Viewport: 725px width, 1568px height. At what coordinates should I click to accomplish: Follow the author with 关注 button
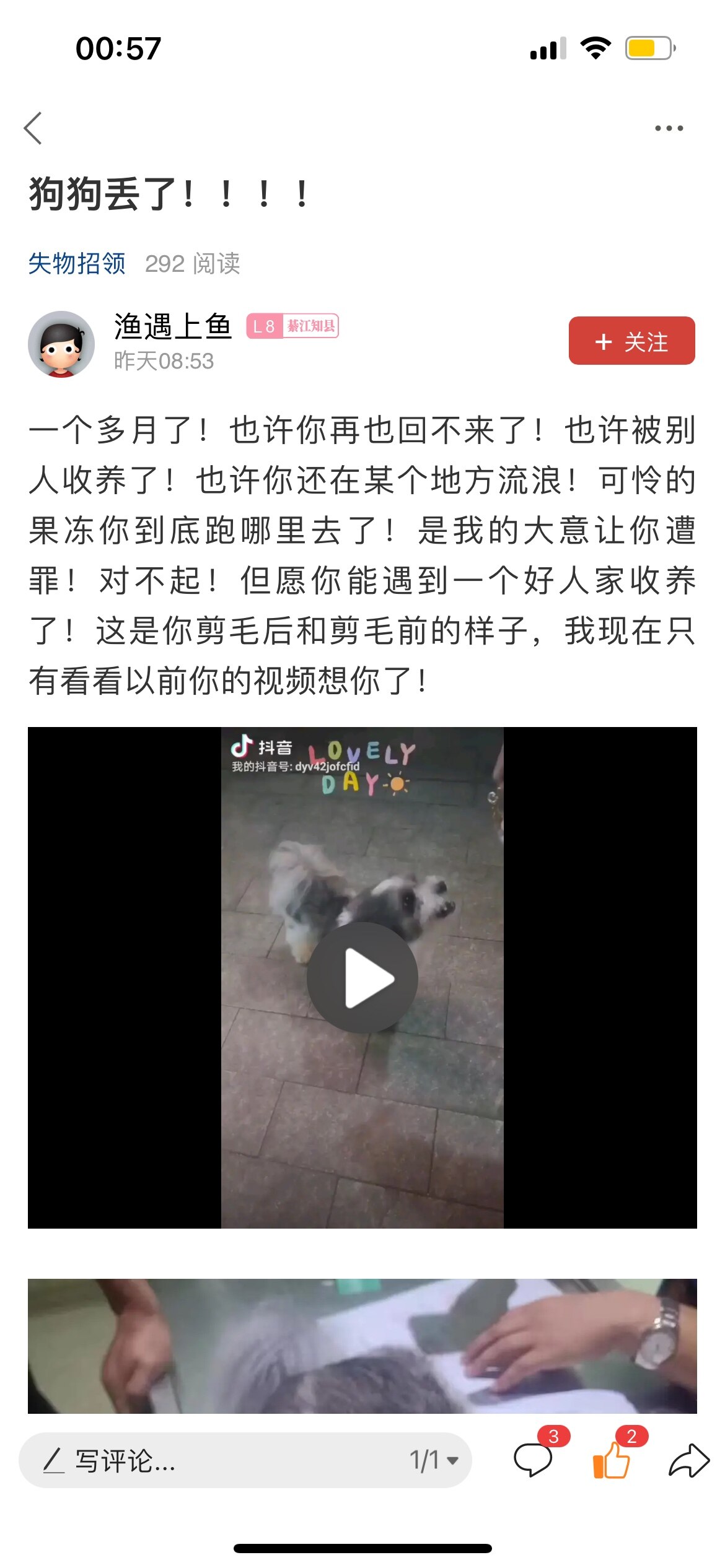coord(631,341)
